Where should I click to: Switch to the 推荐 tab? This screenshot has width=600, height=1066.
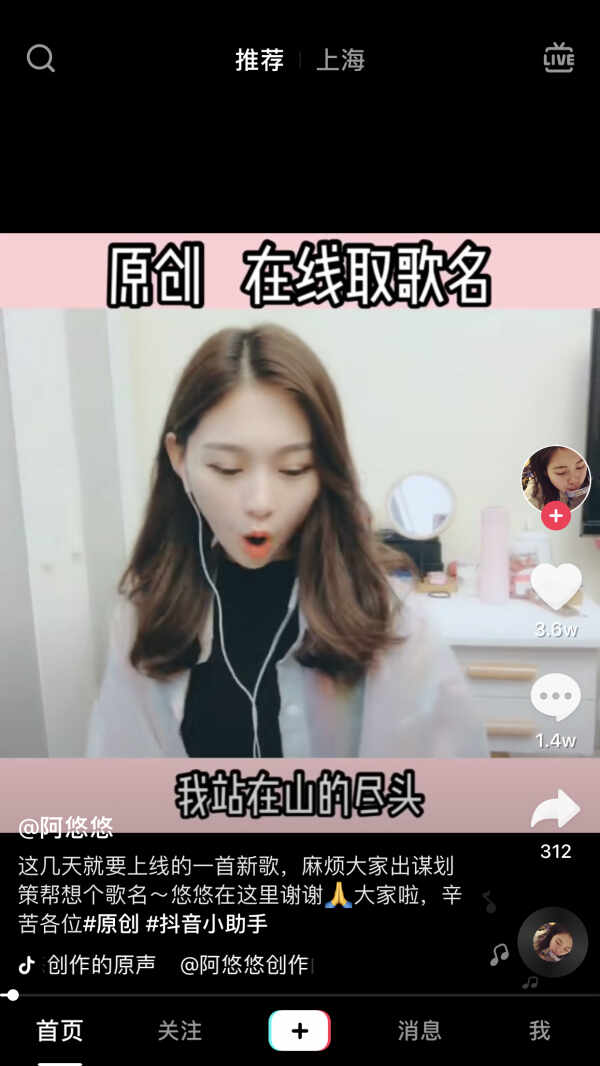coord(259,60)
